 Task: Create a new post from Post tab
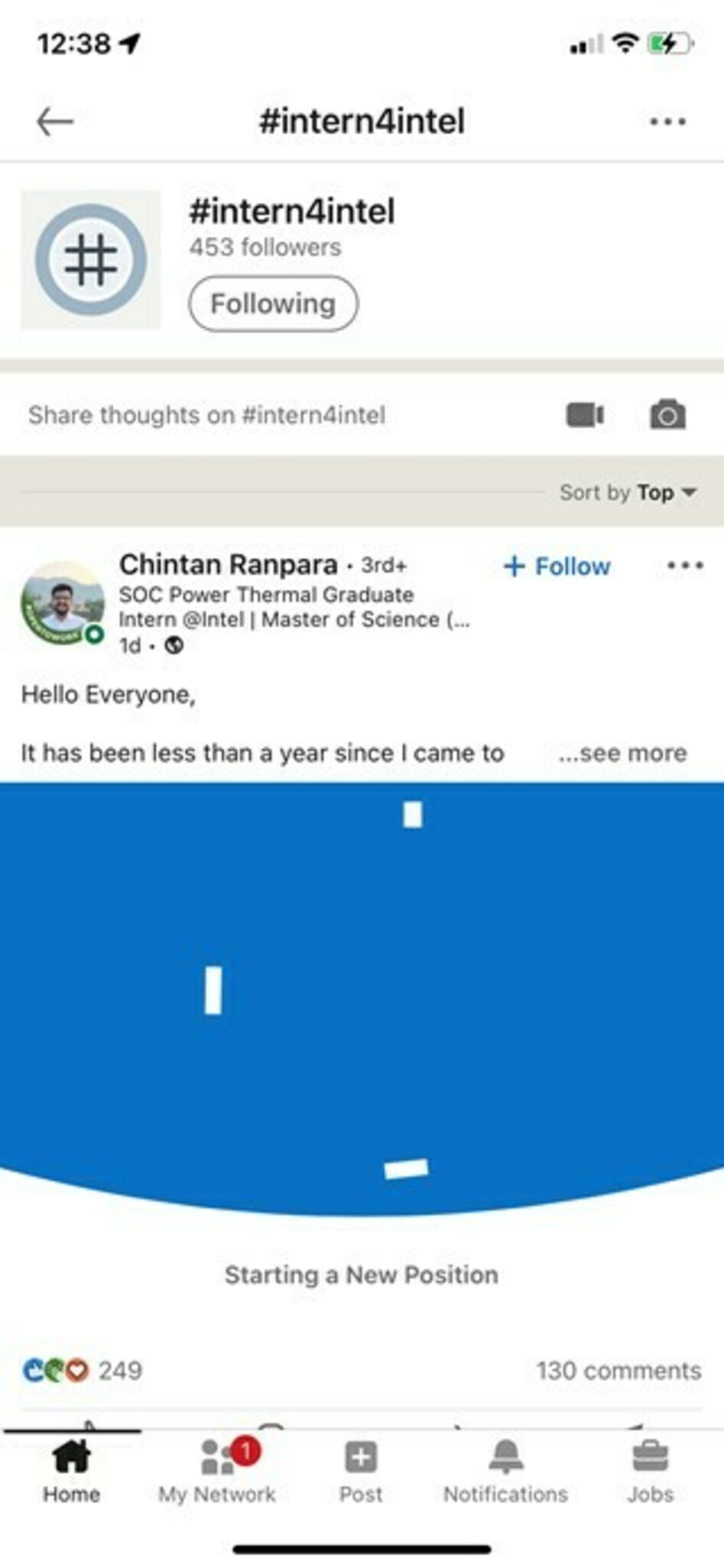click(x=360, y=1472)
